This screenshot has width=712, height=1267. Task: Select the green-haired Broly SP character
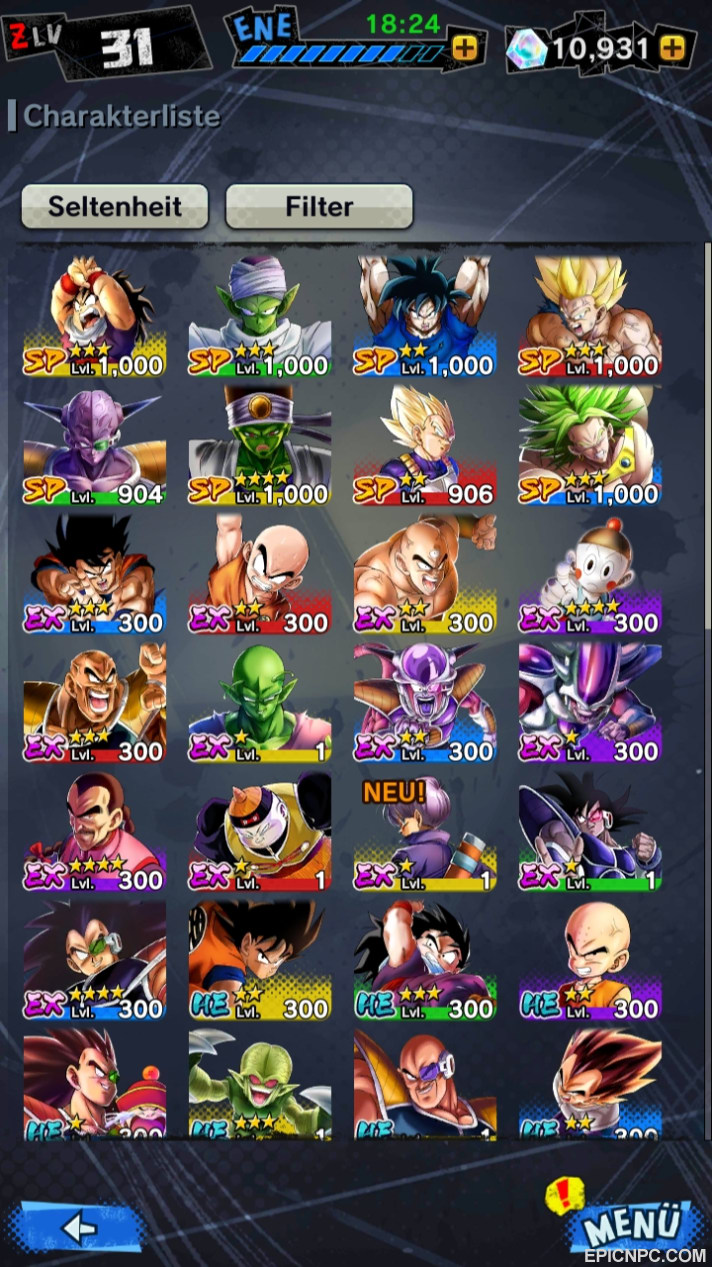pos(590,446)
